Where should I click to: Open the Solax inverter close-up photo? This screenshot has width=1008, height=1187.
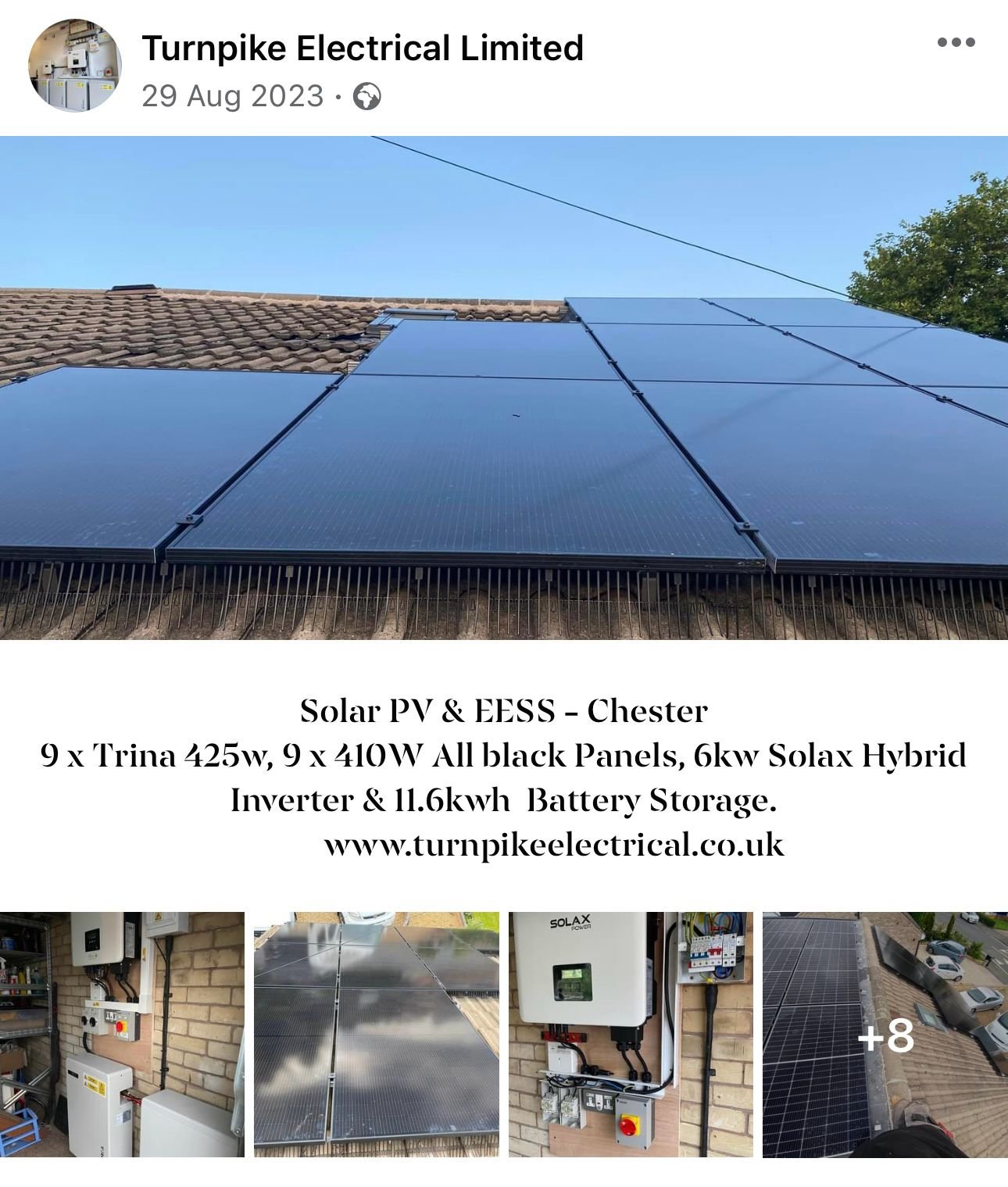(x=631, y=1034)
